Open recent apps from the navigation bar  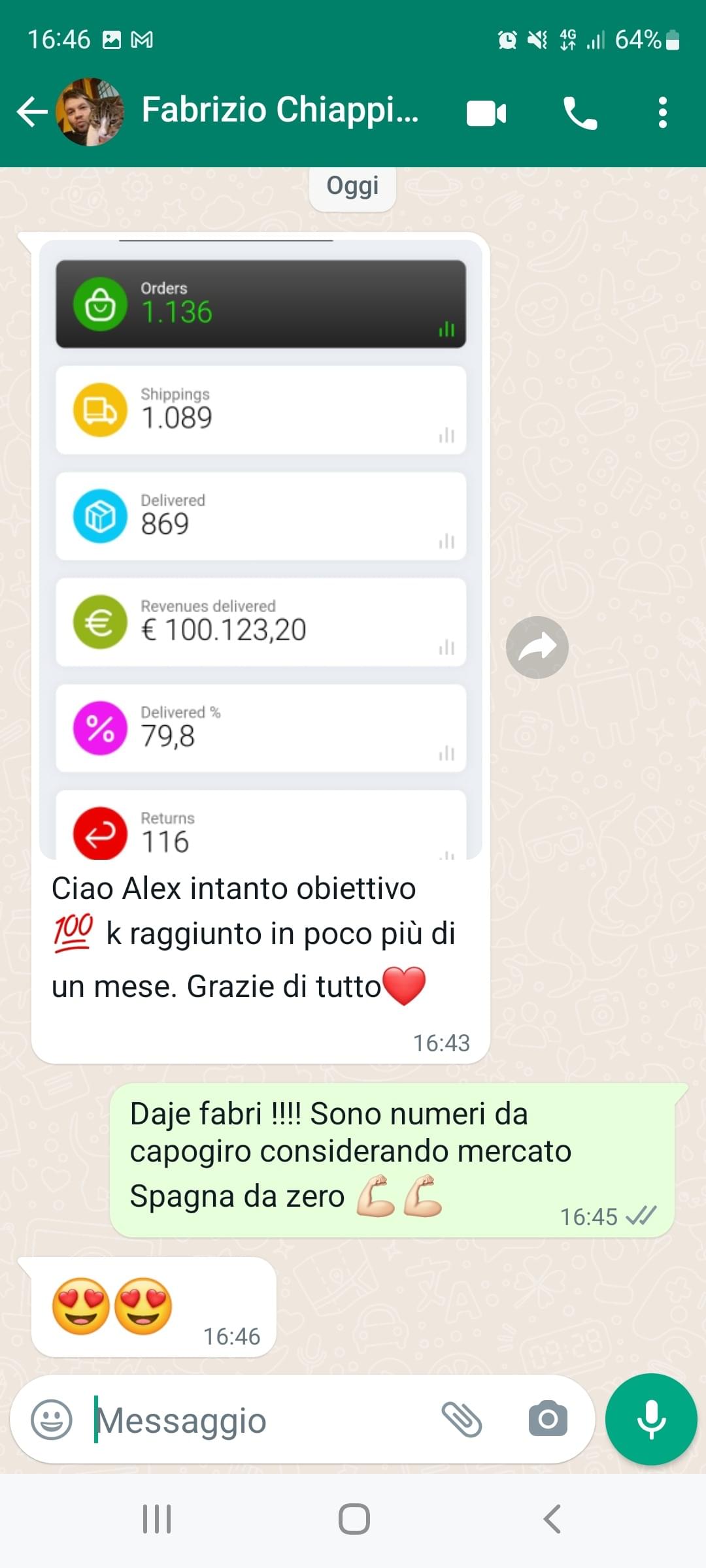(x=157, y=1519)
